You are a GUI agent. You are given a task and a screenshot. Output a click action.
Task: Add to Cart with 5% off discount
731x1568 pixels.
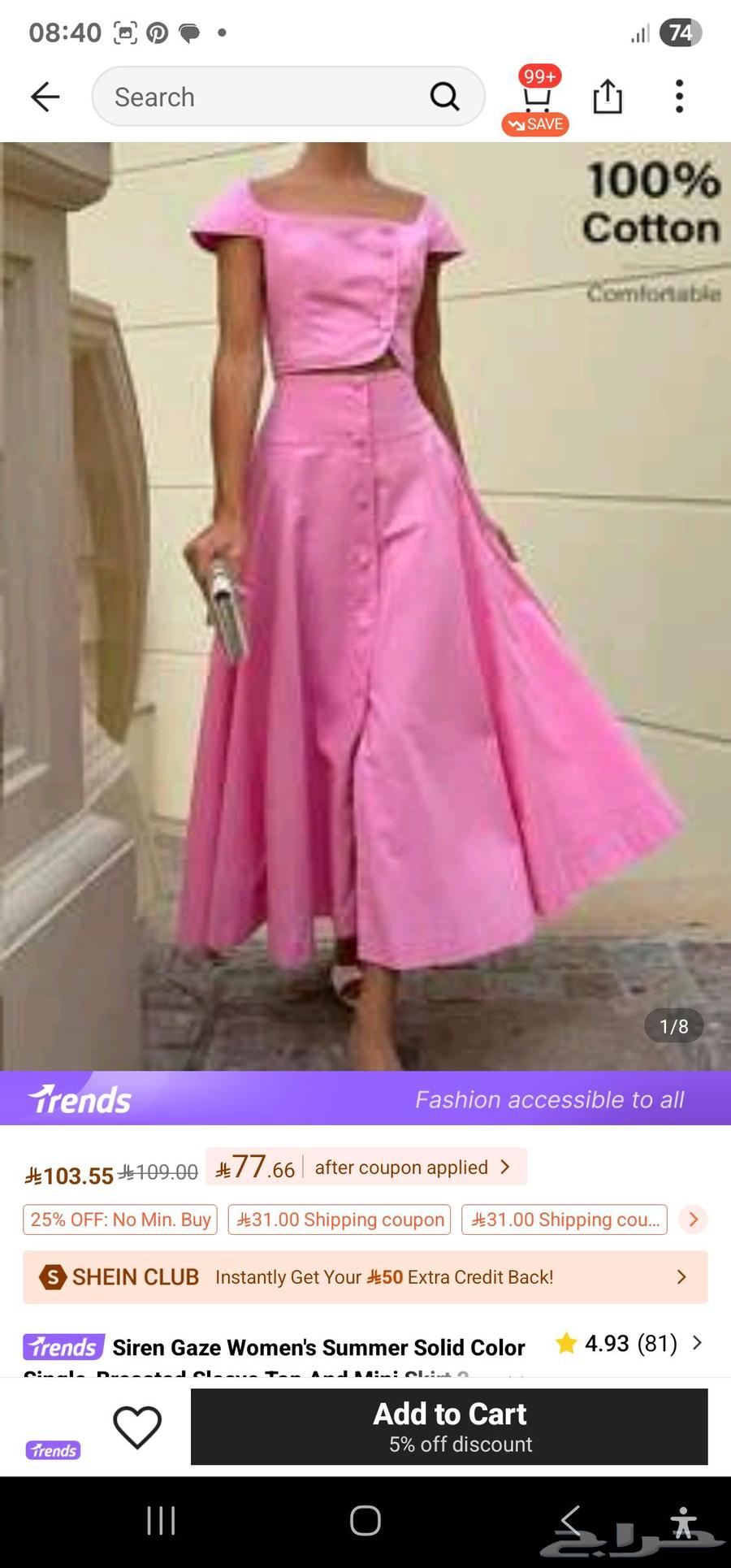click(449, 1427)
